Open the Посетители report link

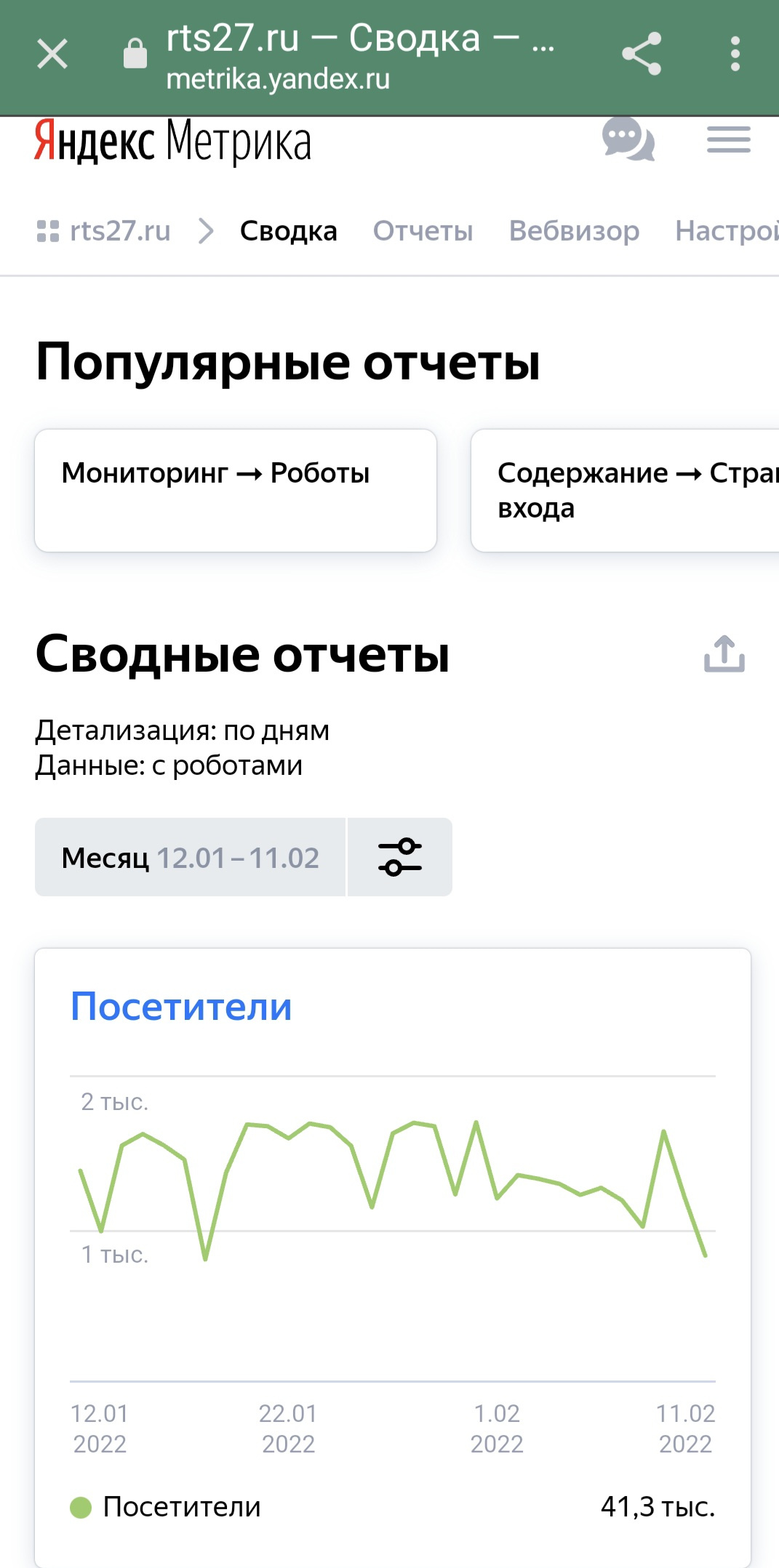pyautogui.click(x=181, y=1007)
